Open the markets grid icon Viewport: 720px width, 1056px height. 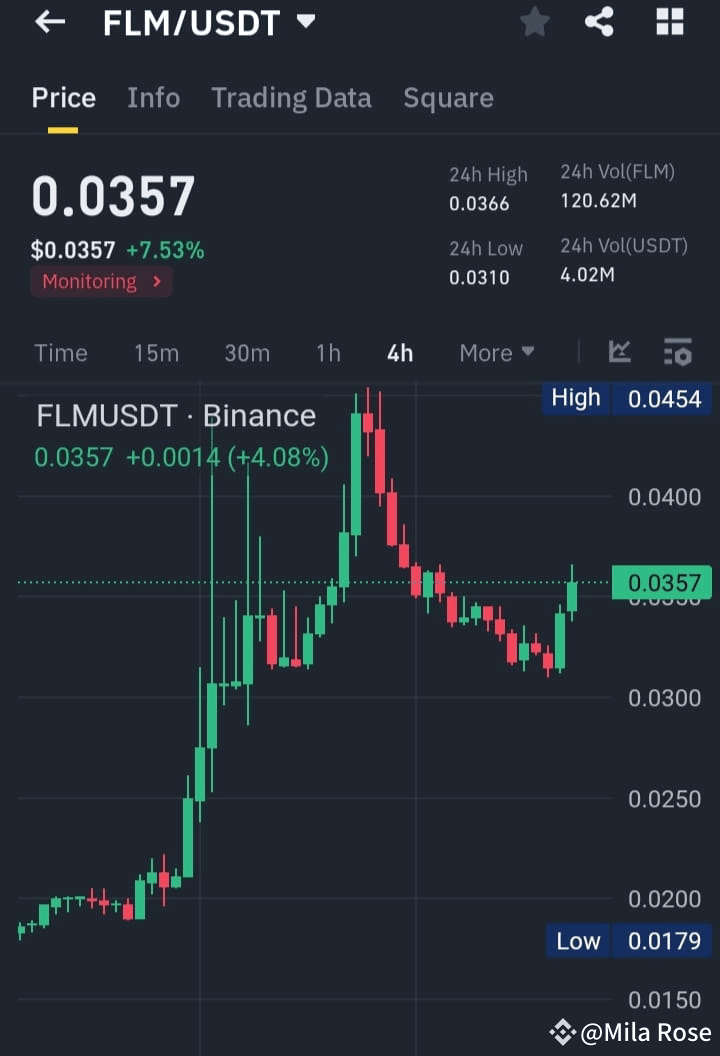click(668, 22)
